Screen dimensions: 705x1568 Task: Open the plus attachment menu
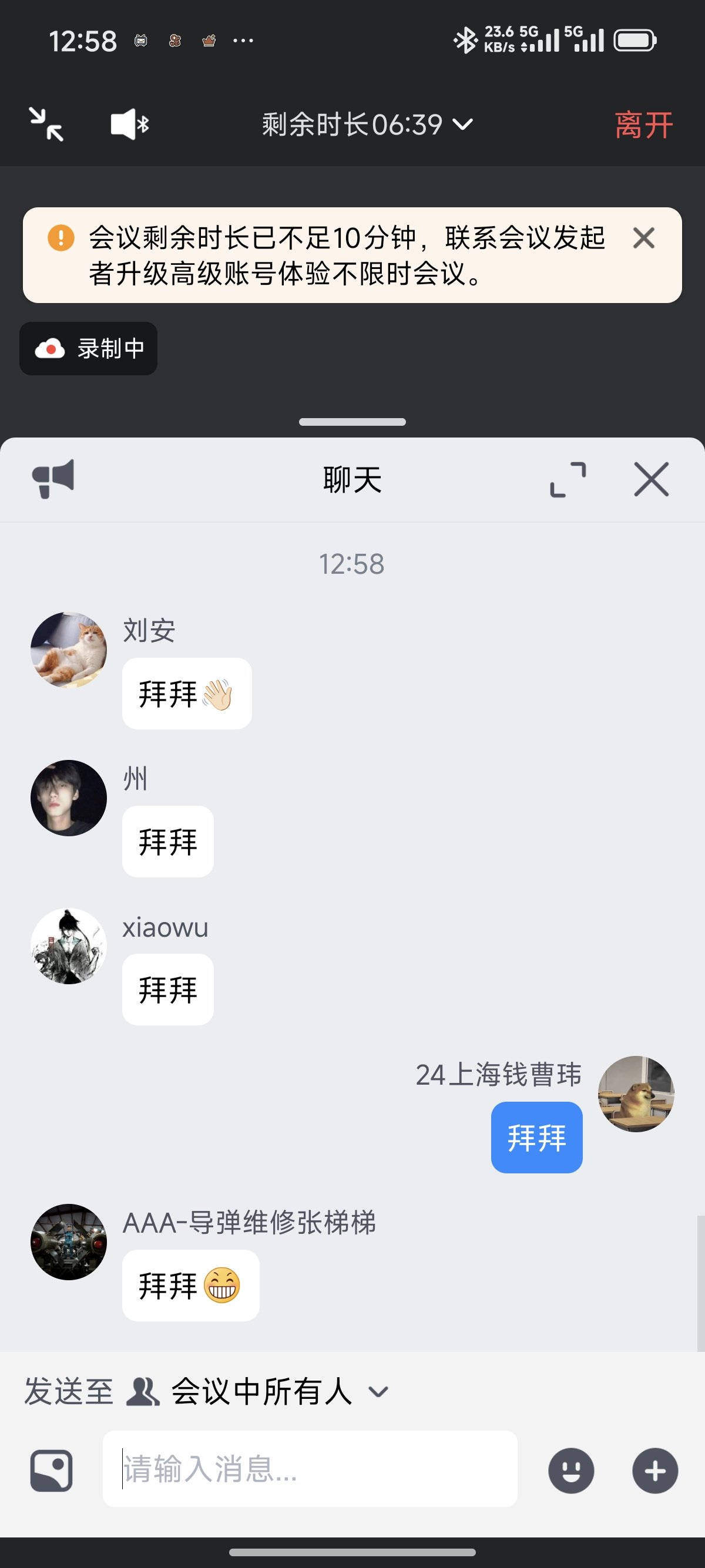coord(654,1471)
